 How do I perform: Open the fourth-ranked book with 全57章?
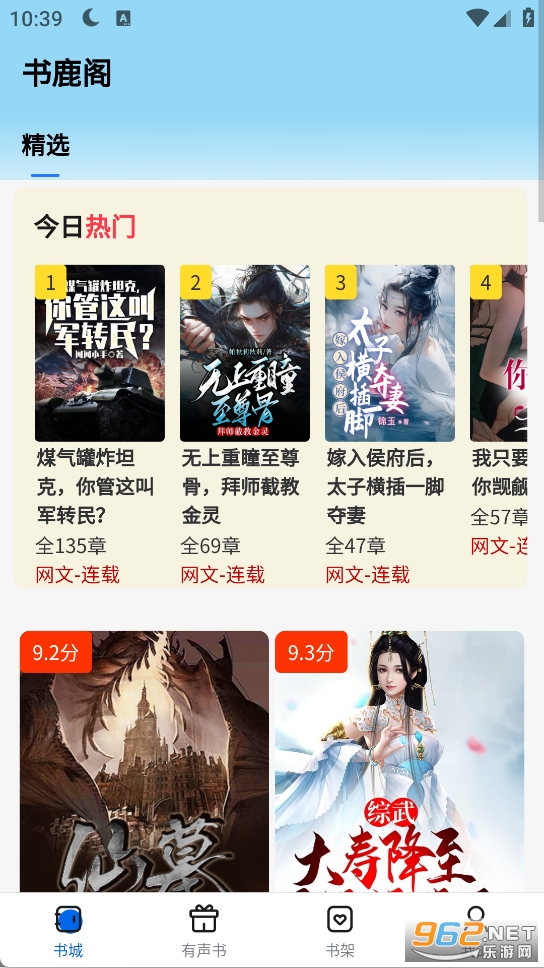[499, 353]
